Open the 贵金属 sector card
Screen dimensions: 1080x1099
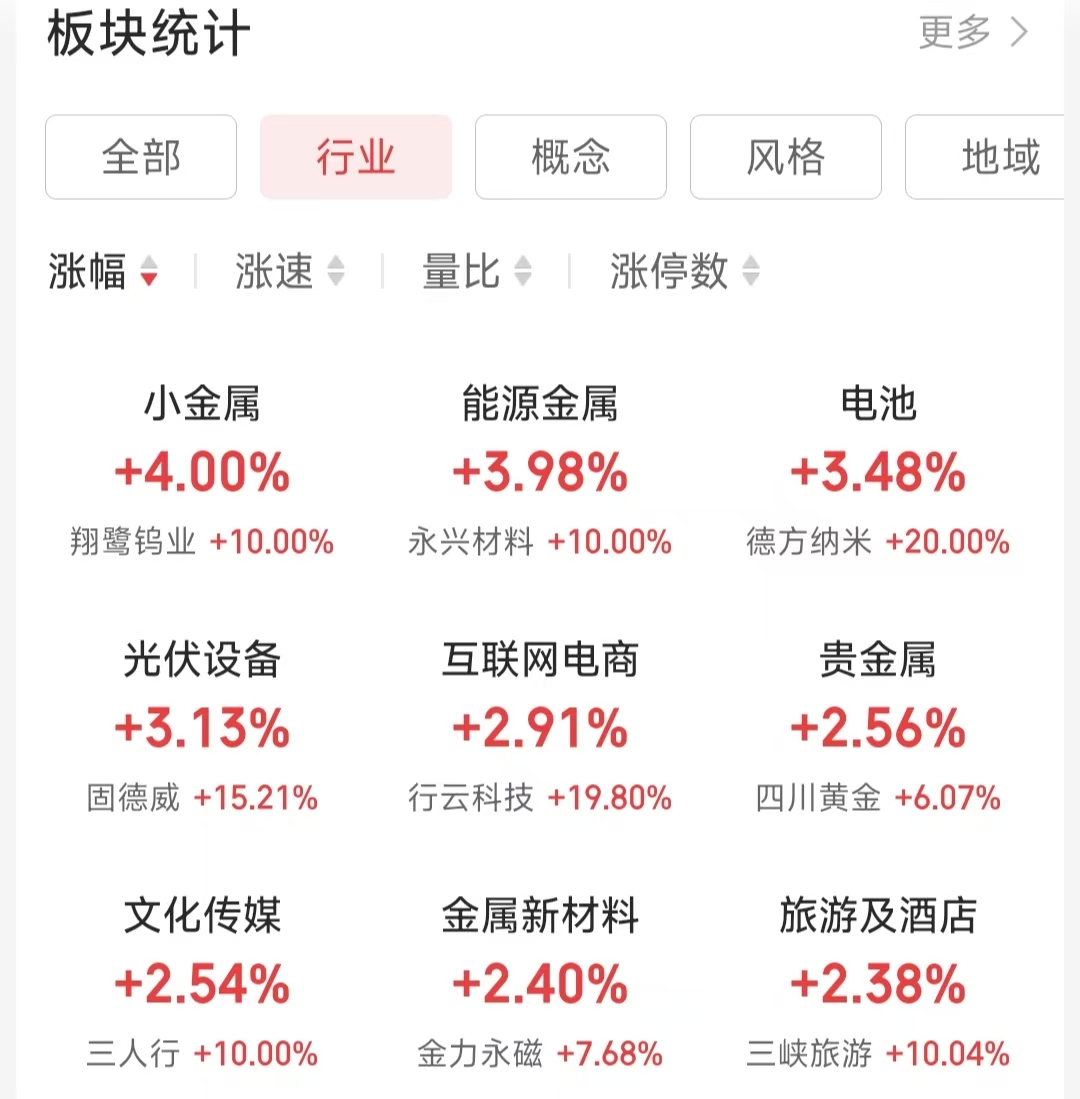tap(878, 728)
